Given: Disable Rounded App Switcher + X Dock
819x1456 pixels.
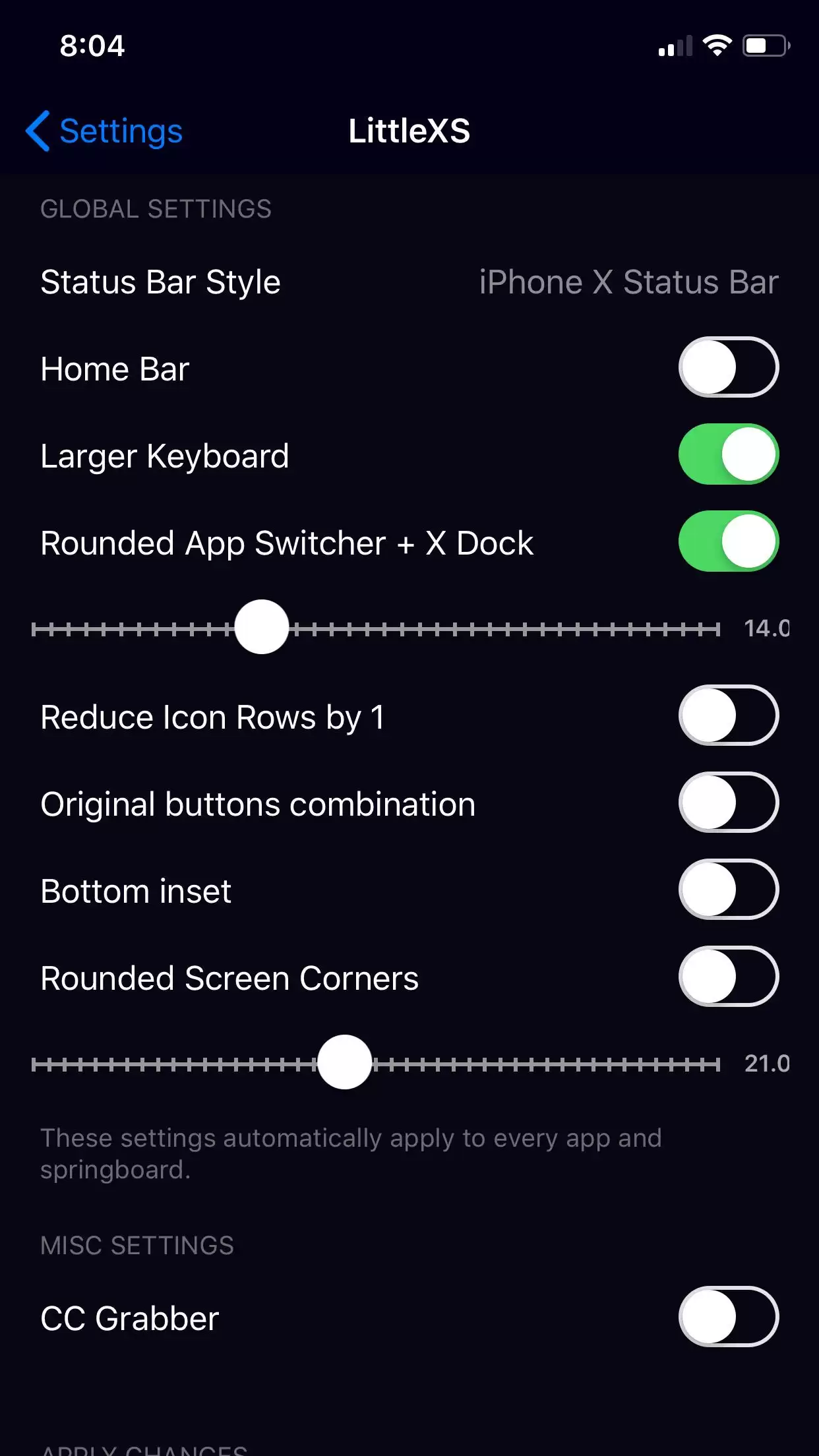Looking at the screenshot, I should [729, 541].
